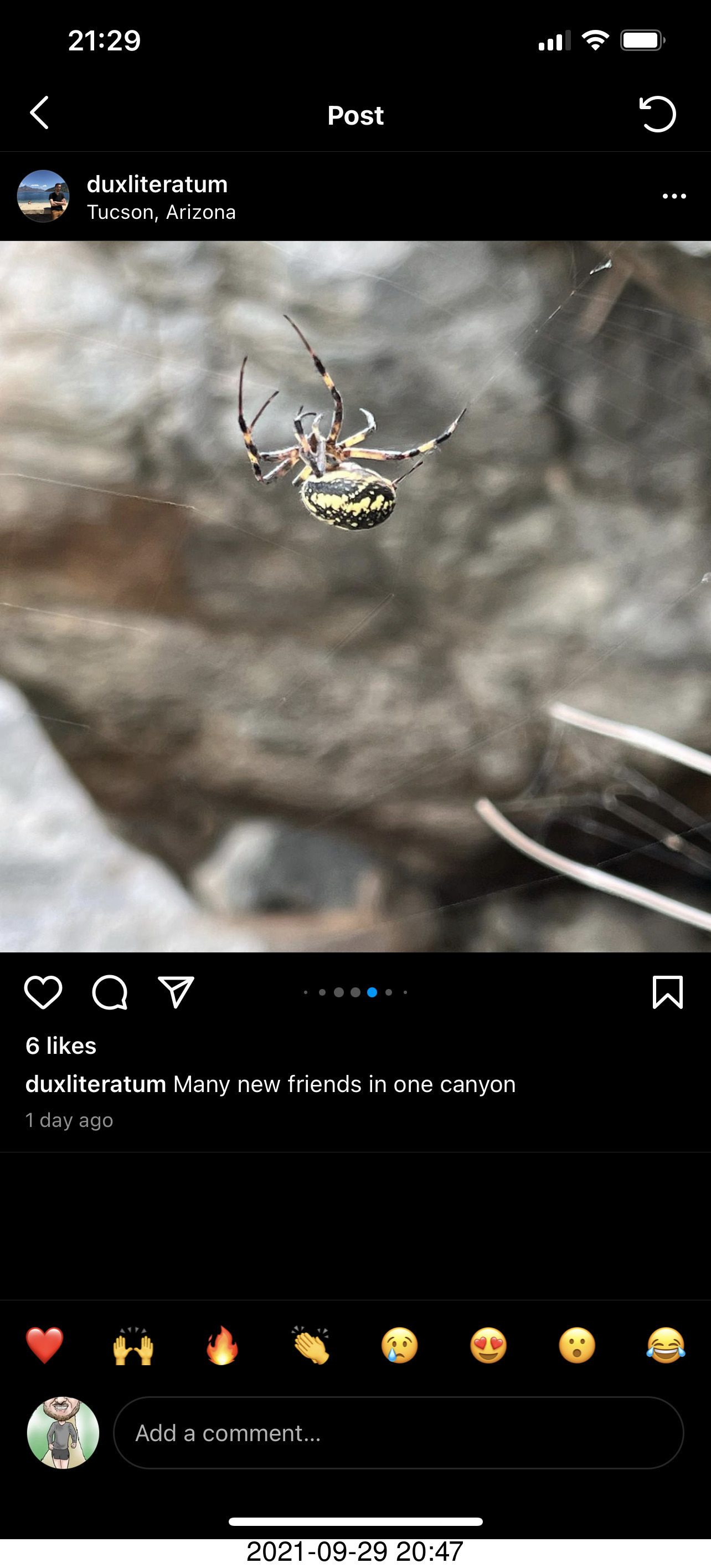React with the raised hands emoji
Image resolution: width=711 pixels, height=1568 pixels.
tap(133, 1345)
